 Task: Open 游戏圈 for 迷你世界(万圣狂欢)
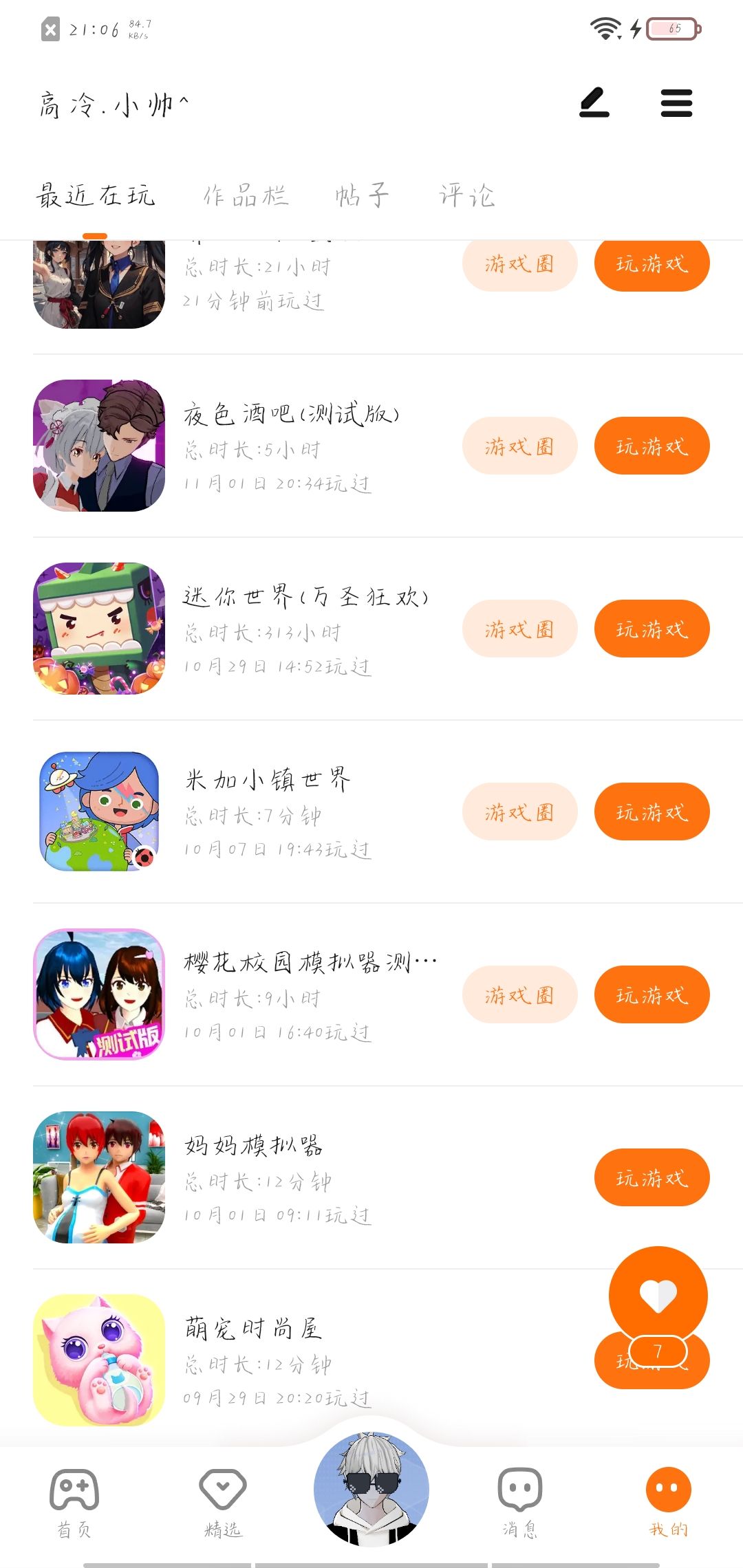(519, 629)
